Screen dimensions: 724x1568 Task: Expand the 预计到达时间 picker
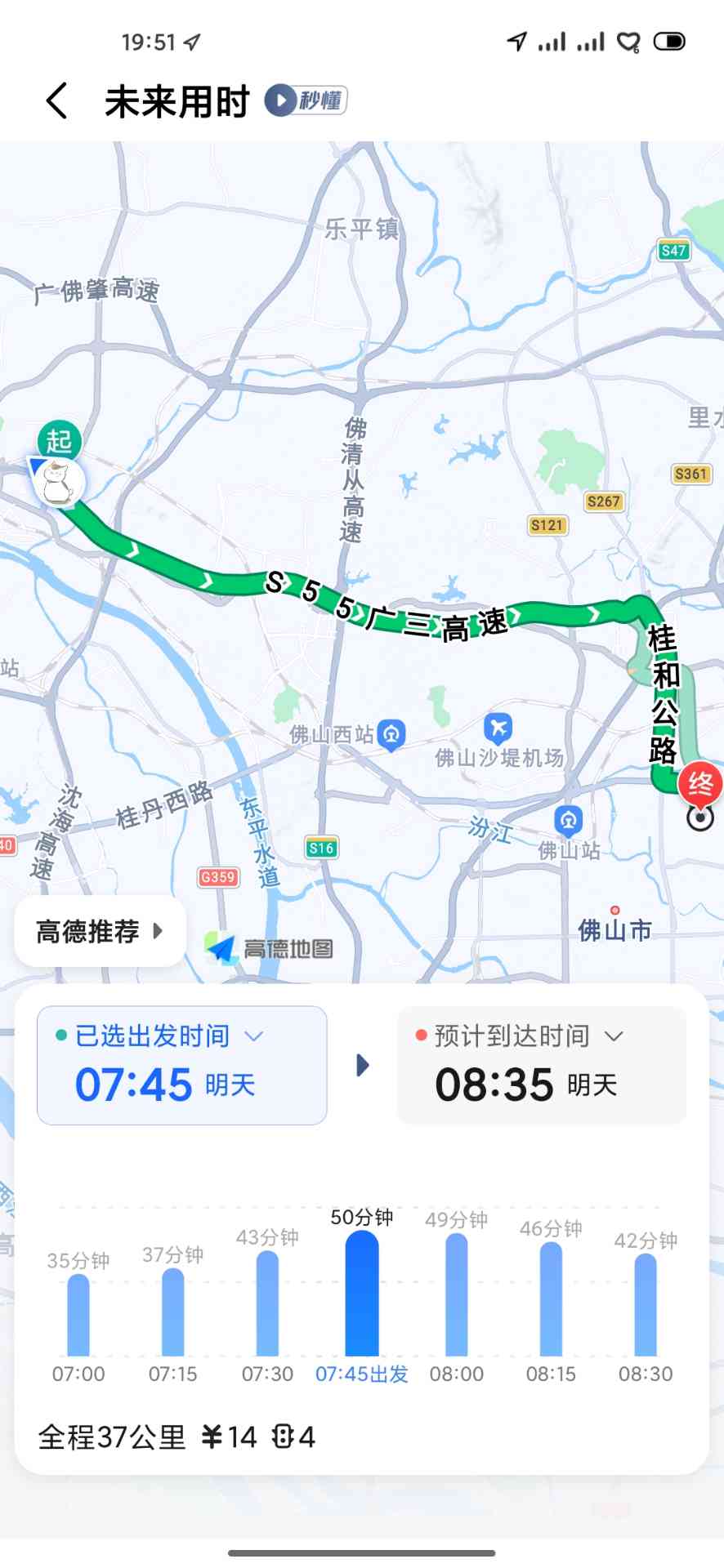541,1065
